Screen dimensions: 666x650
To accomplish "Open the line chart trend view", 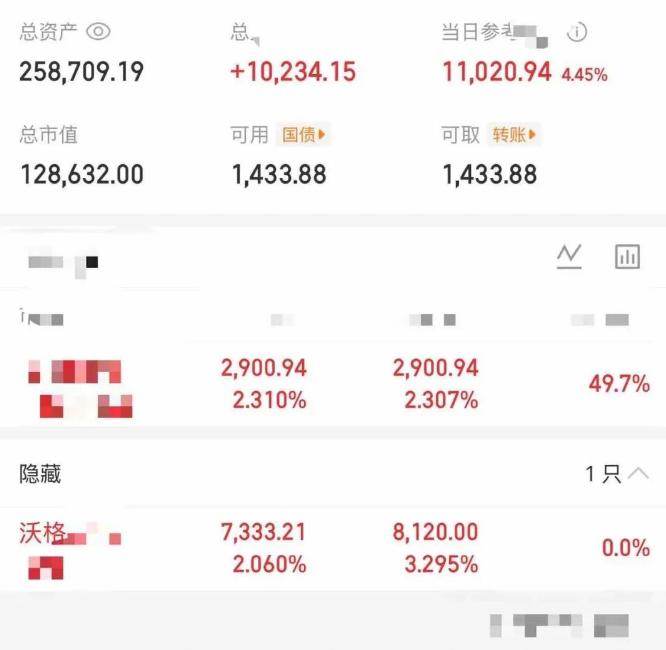I will click(x=569, y=257).
